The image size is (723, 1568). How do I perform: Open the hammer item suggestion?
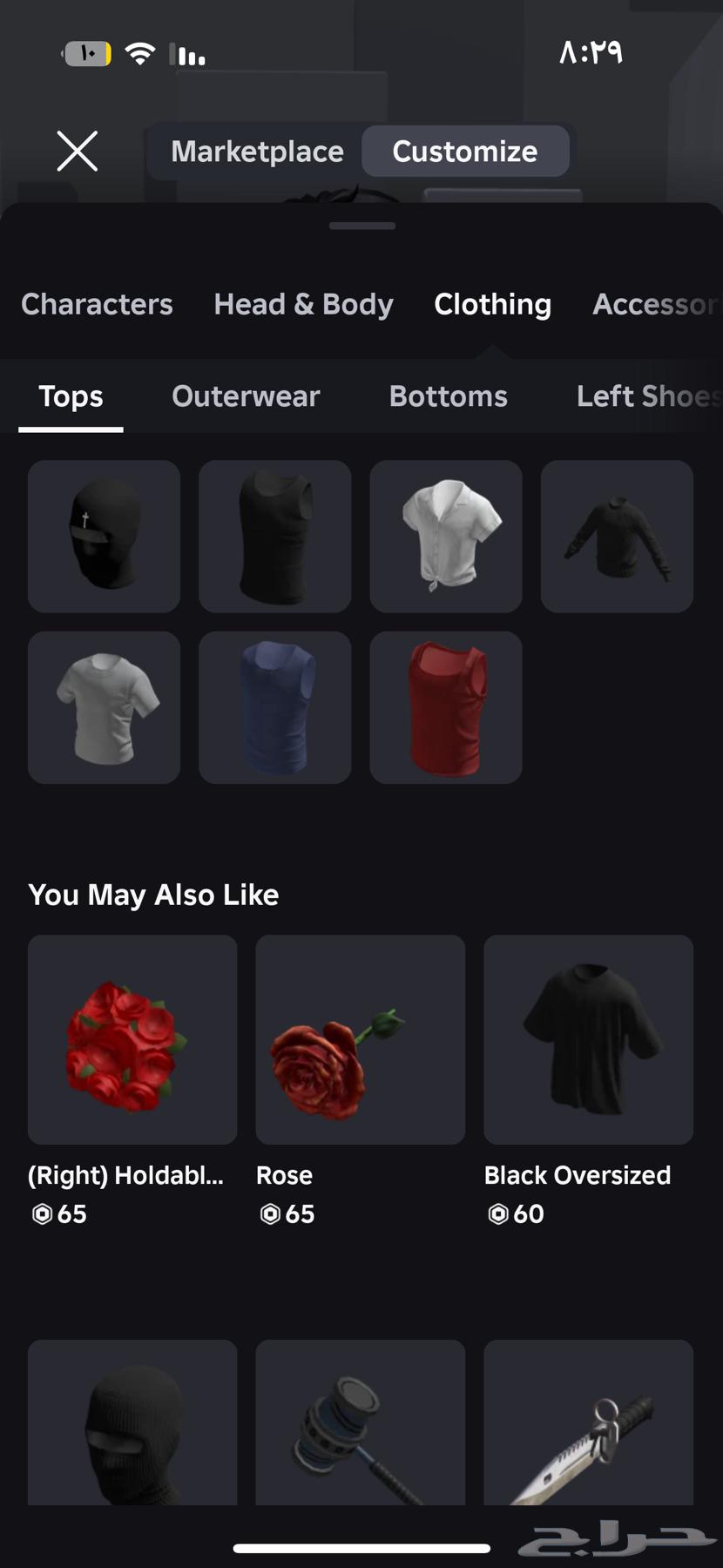click(x=360, y=1424)
